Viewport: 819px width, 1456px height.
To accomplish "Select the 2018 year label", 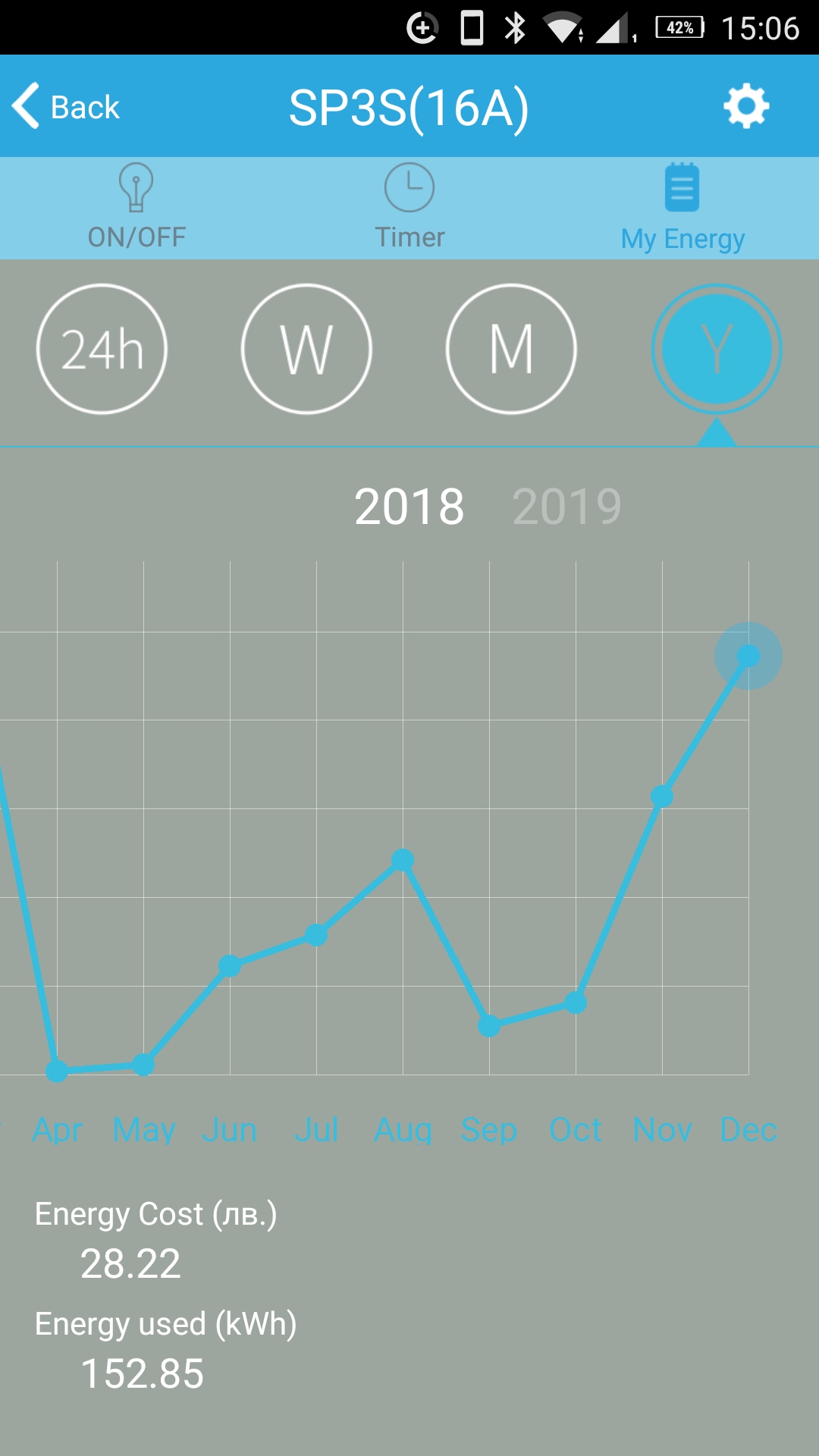I will (409, 507).
